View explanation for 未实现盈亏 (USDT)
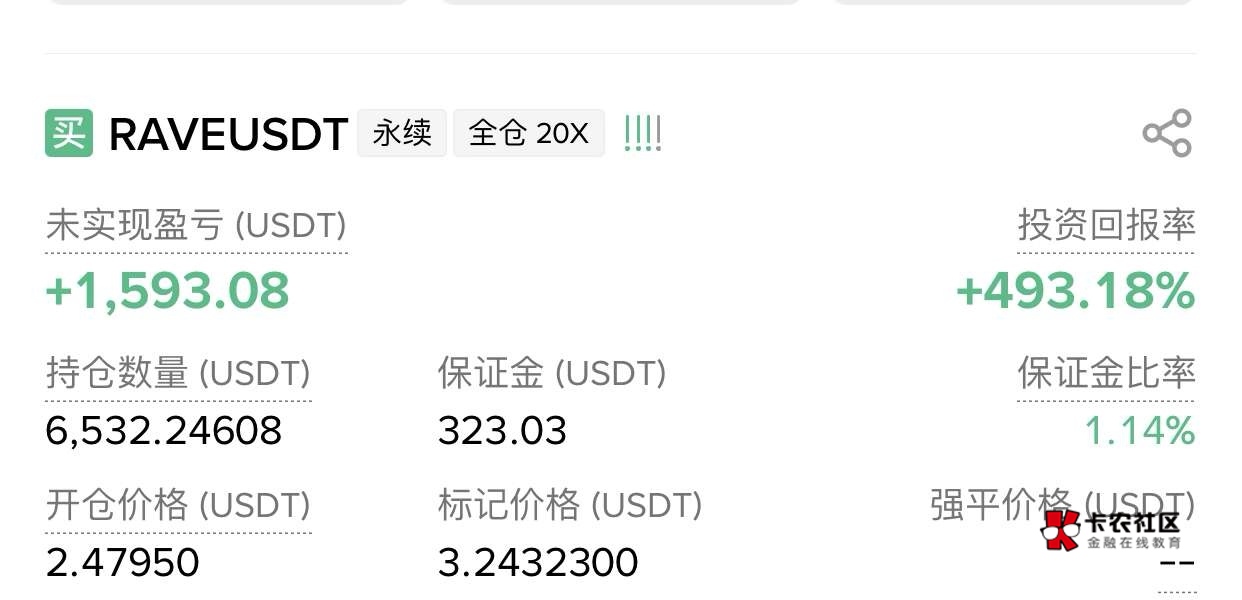Viewport: 1242px width, 600px height. [196, 226]
